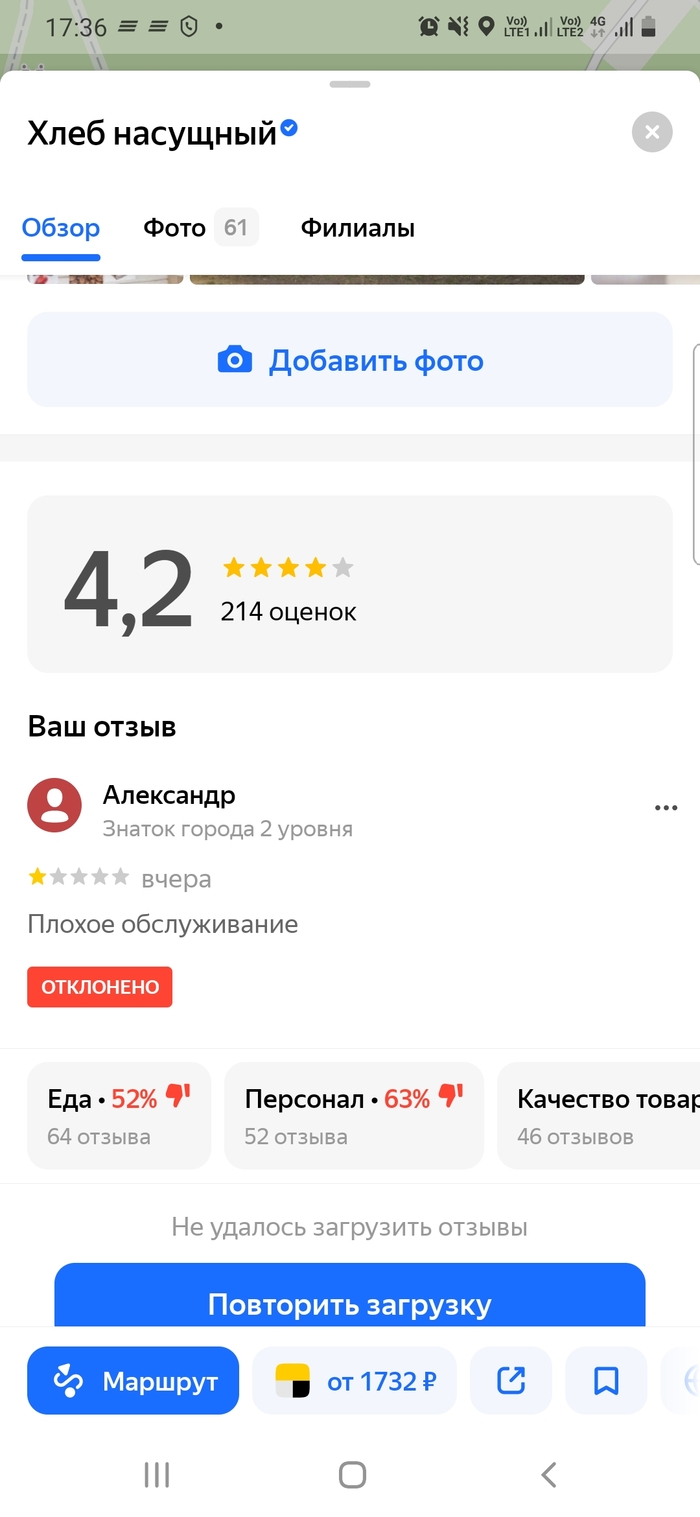Choose the Качество товара review chip
700x1517 pixels.
click(600, 1115)
